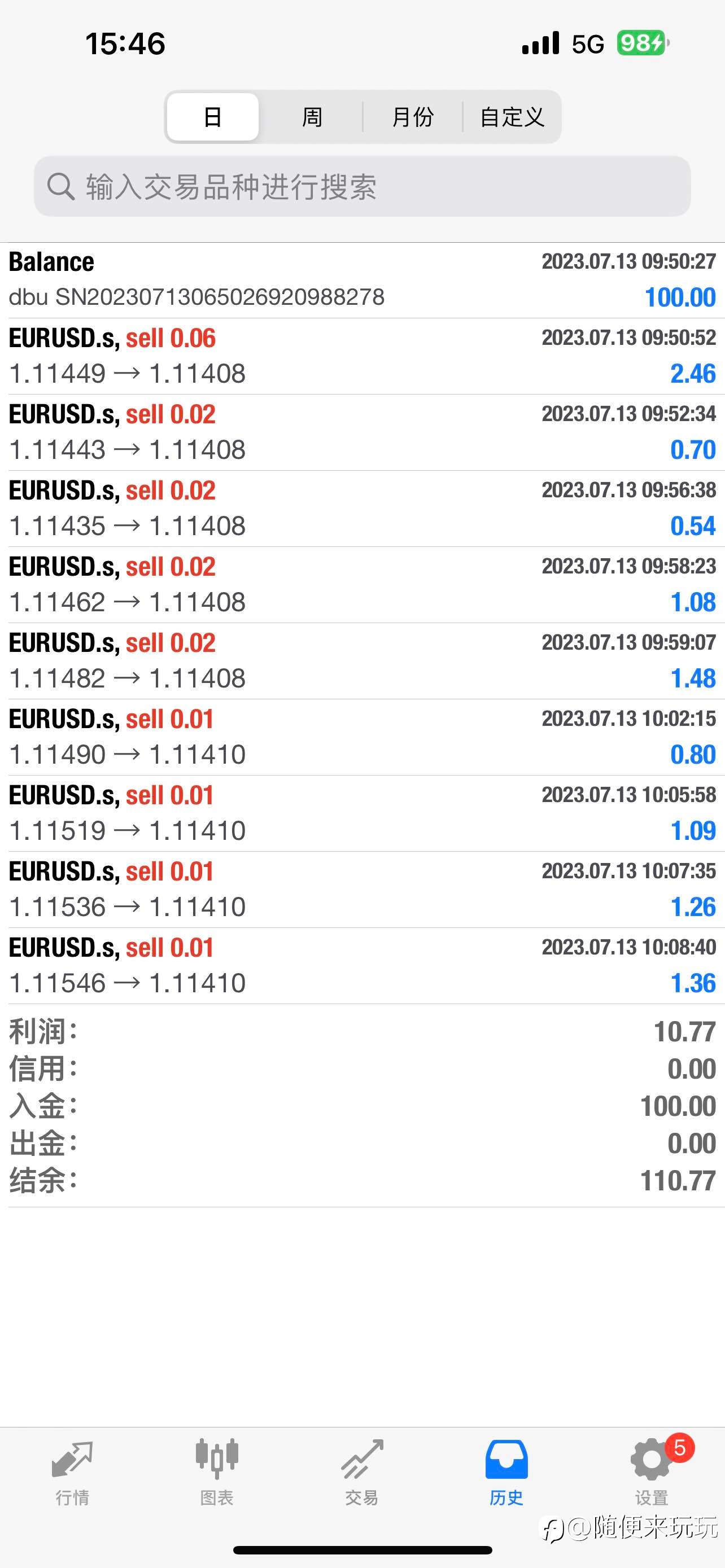Switch to the 周 (week) period
The image size is (725, 1568).
click(x=312, y=117)
